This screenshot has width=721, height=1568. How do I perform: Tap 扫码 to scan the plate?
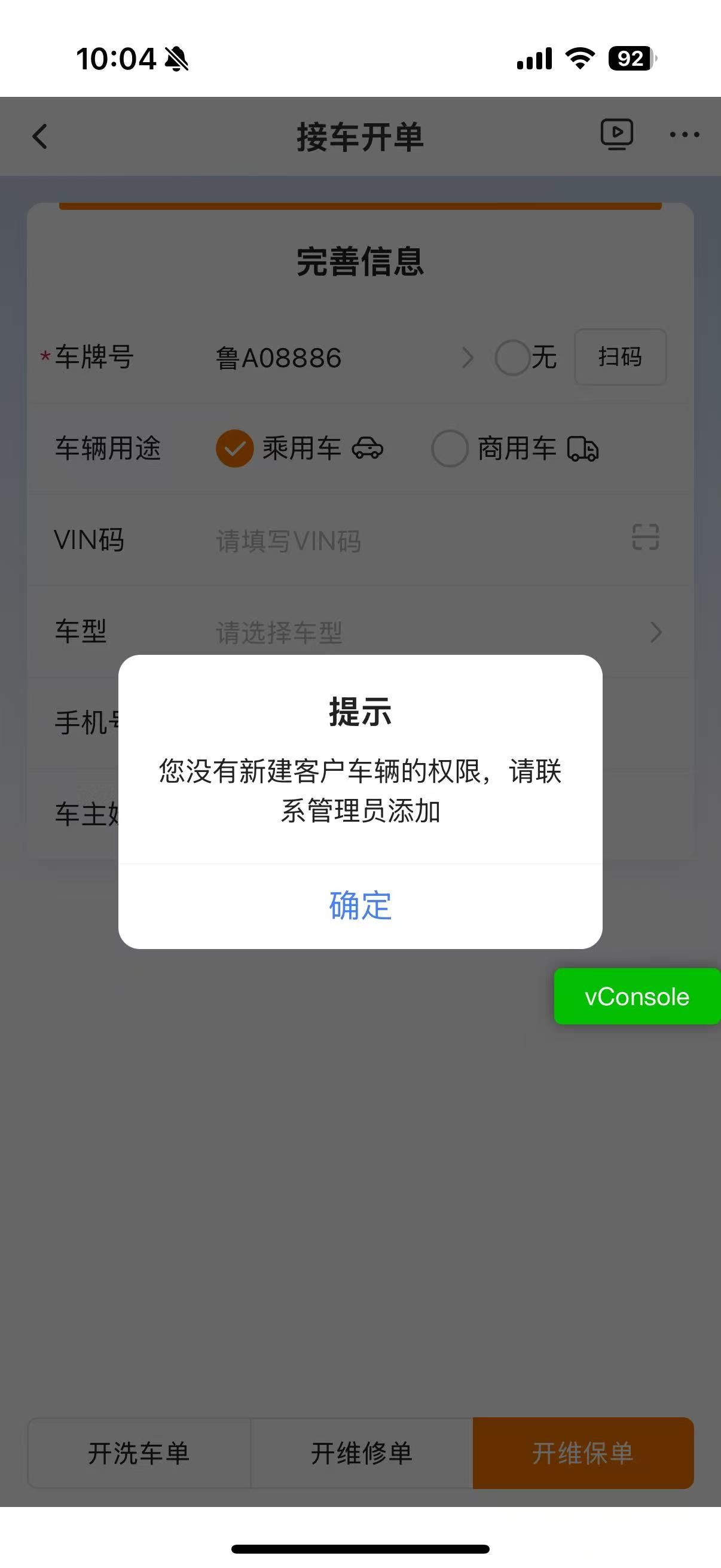620,356
